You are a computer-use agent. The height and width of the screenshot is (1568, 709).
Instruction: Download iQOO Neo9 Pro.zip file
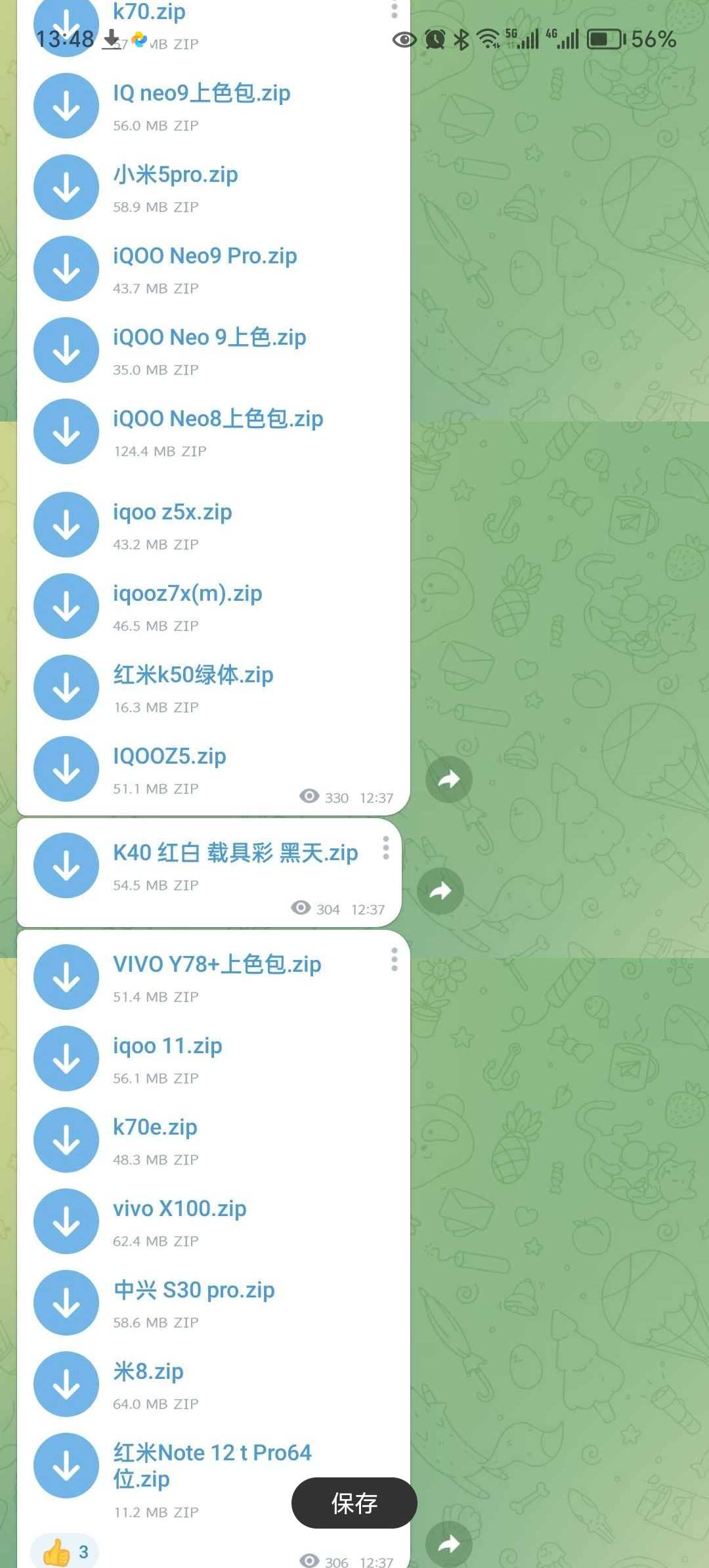(66, 269)
